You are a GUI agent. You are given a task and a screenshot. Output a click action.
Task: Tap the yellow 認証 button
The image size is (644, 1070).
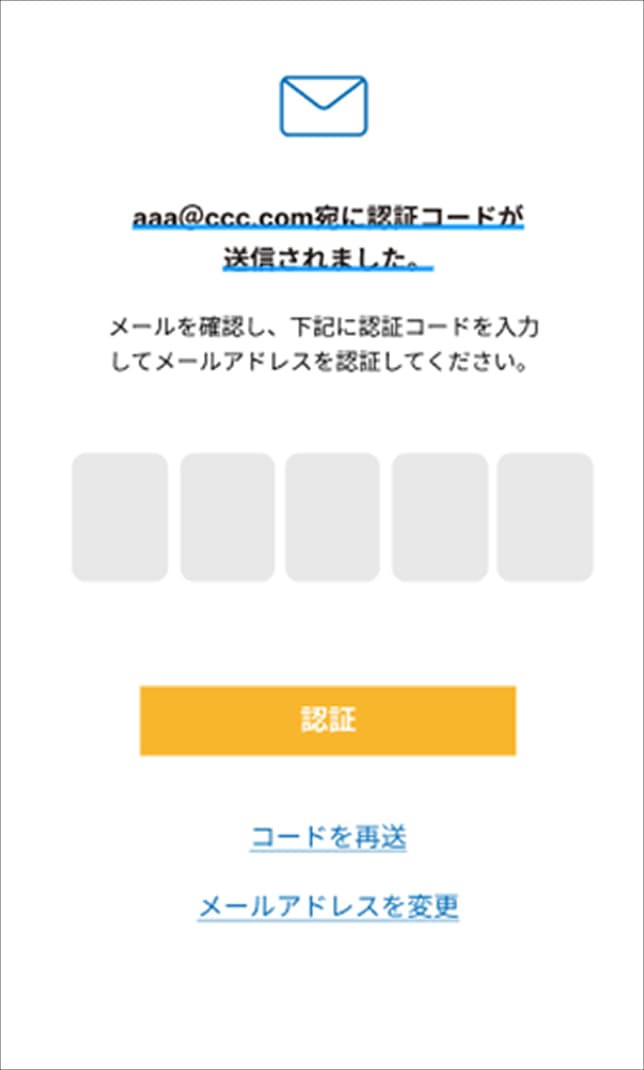[328, 720]
